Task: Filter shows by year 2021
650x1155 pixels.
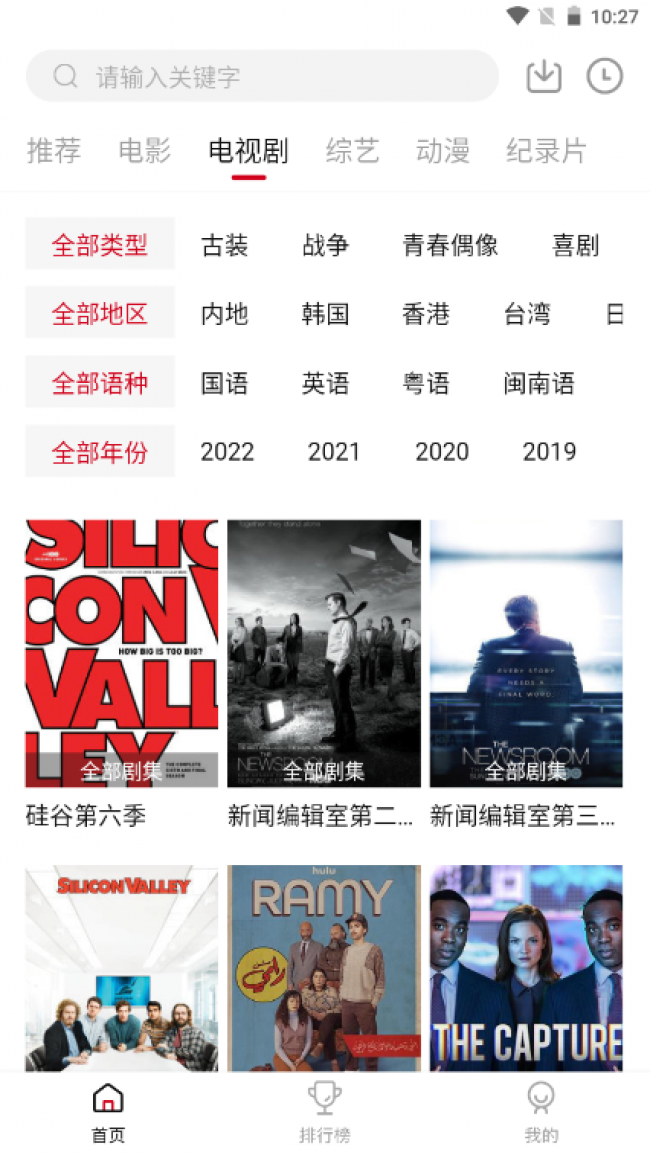Action: click(334, 452)
